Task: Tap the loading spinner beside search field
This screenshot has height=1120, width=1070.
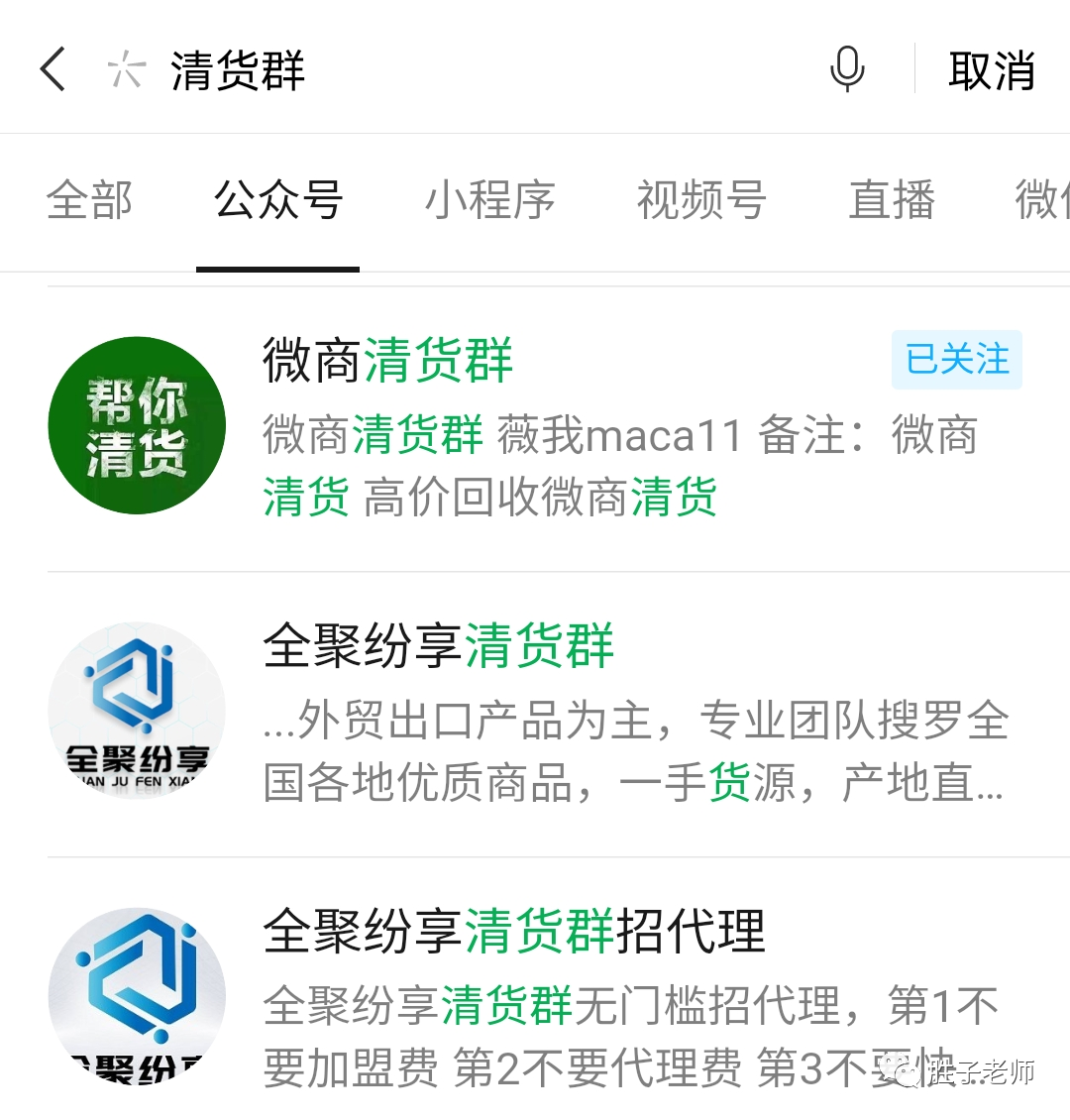Action: coord(125,66)
